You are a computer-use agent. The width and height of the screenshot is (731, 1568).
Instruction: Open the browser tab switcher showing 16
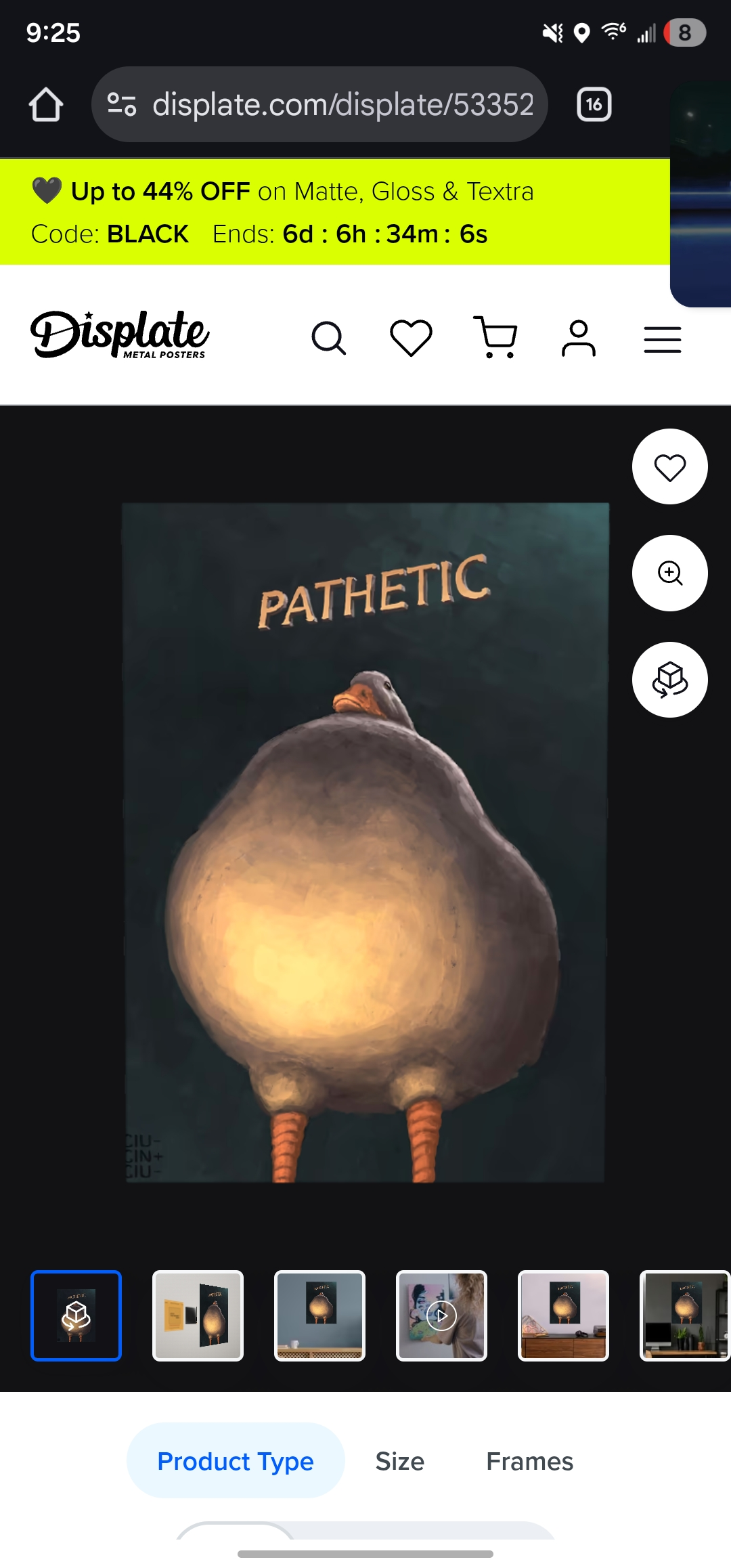click(594, 105)
